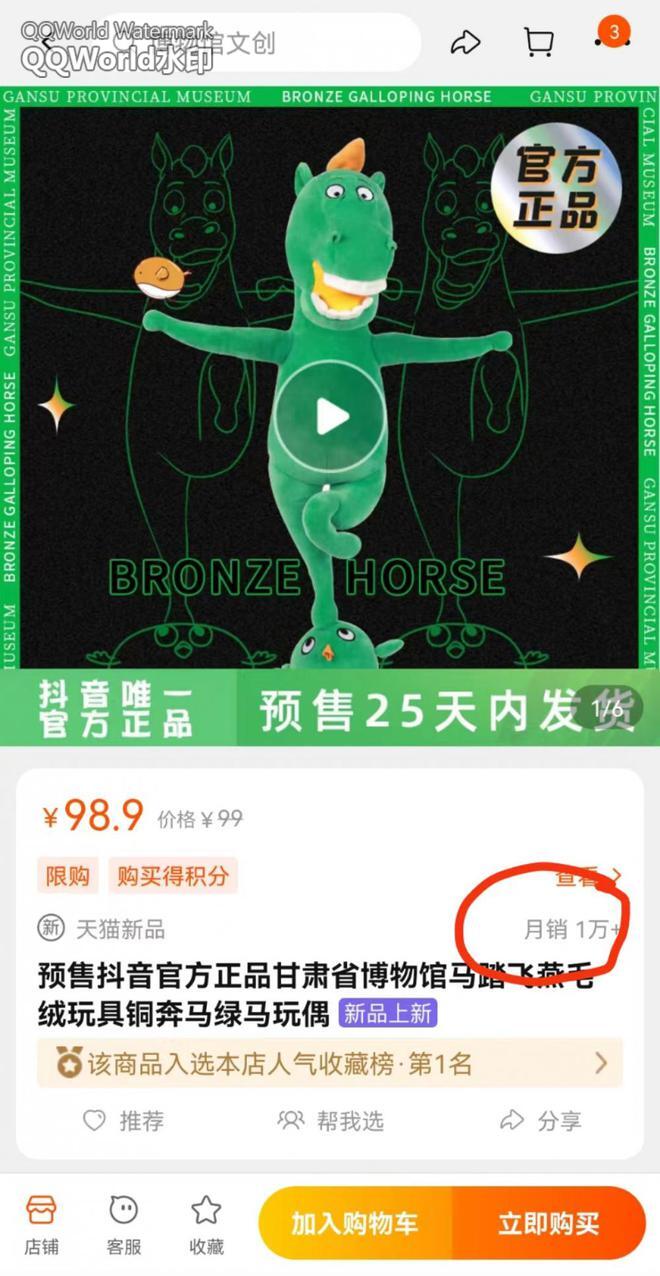Tap 分享 below the product title
This screenshot has height=1276, width=660.
(x=541, y=1121)
